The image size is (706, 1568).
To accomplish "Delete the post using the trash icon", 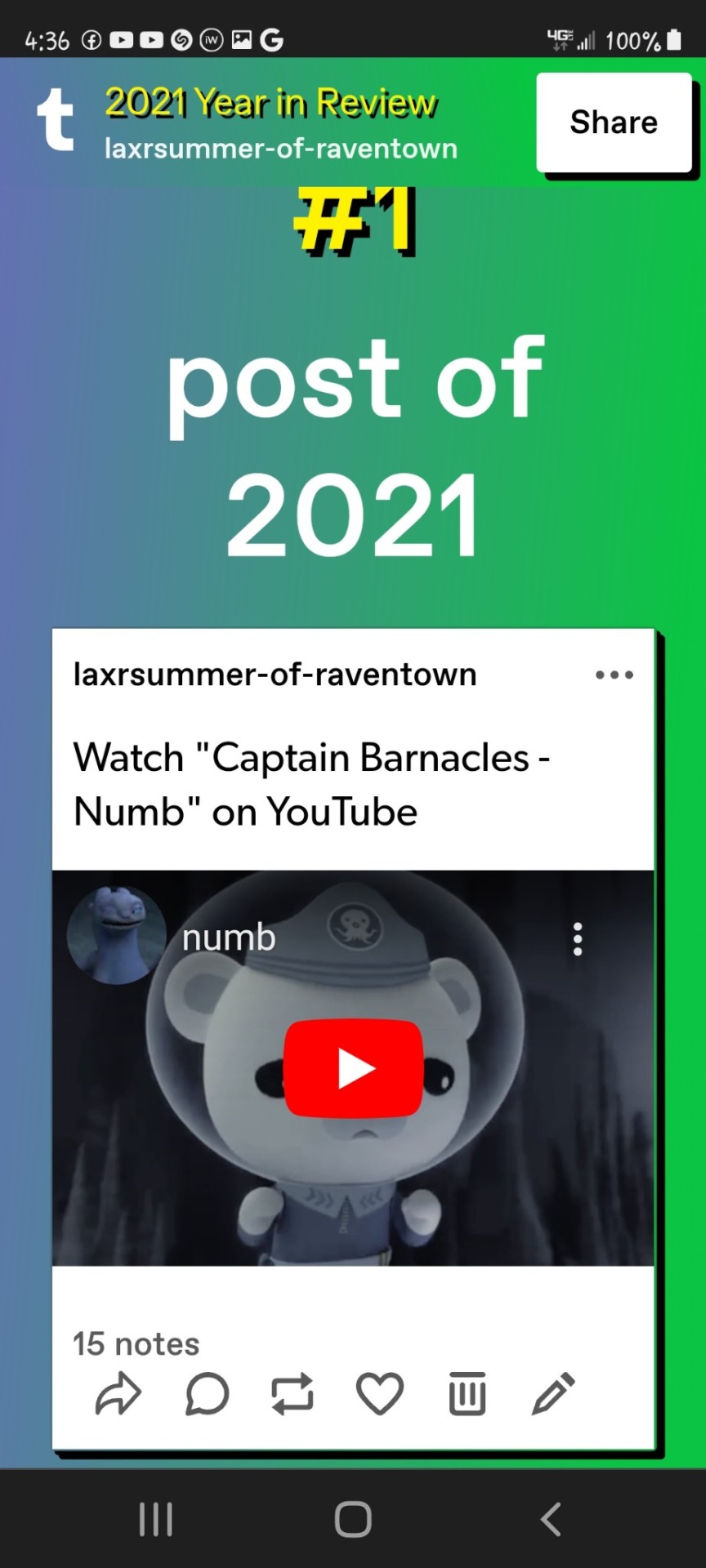I will click(467, 1393).
